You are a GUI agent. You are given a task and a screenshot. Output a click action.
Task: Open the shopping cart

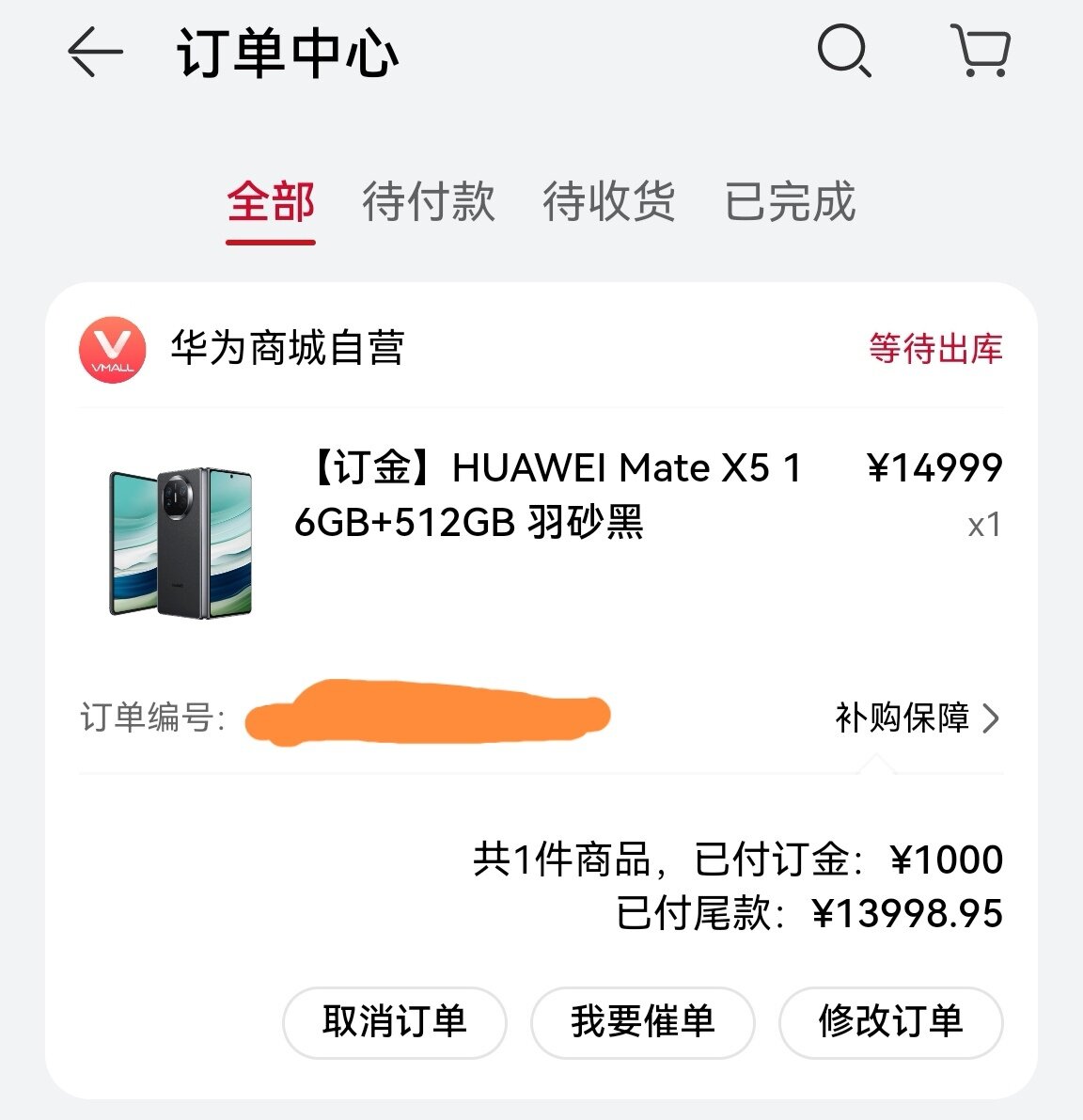(981, 51)
